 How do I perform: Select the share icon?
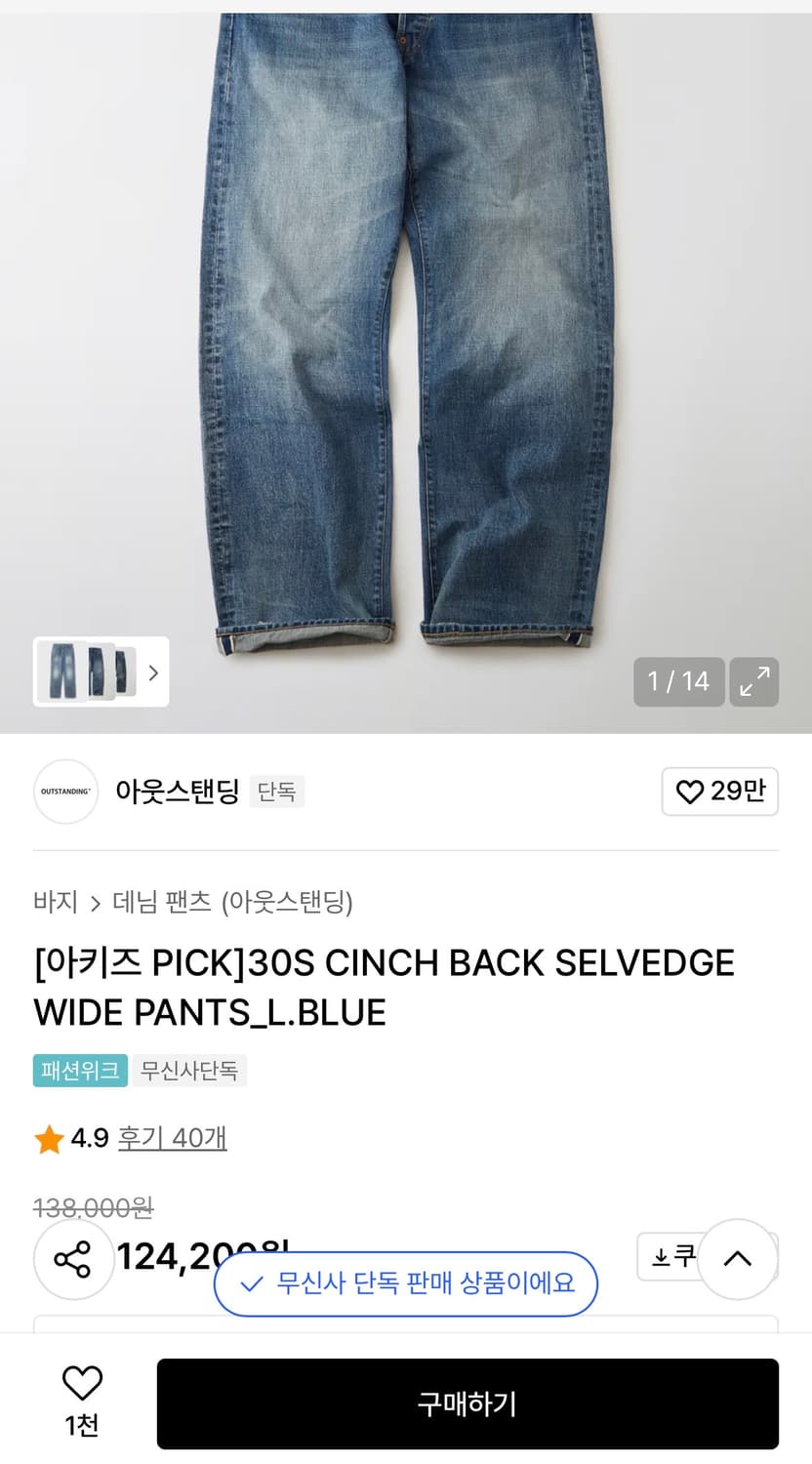73,1259
